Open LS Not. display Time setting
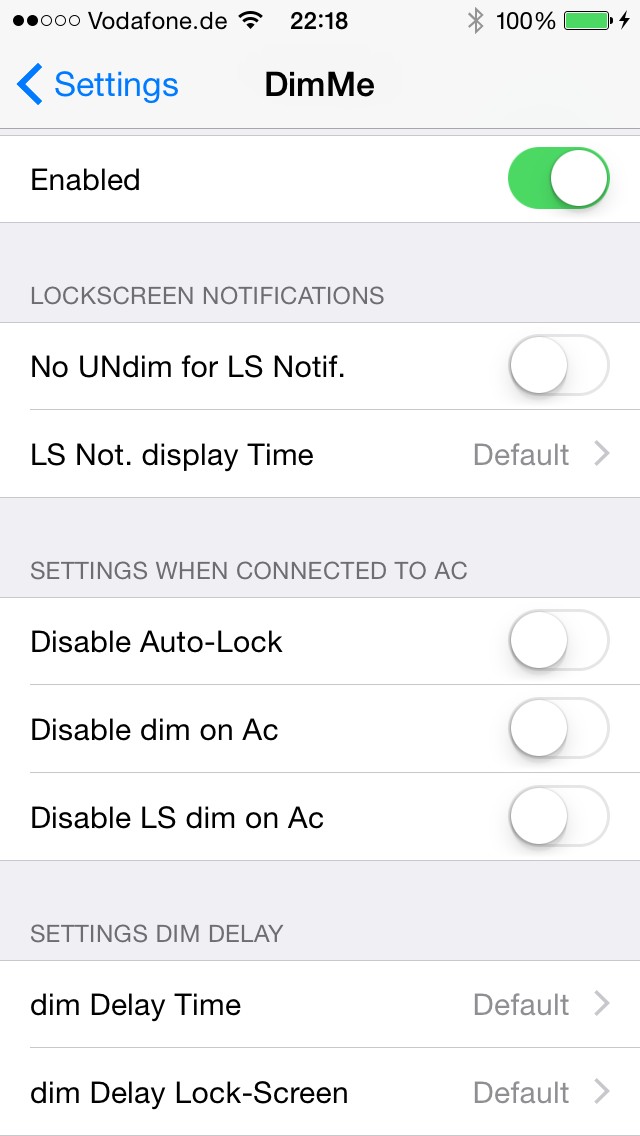Viewport: 640px width, 1136px height. 320,455
